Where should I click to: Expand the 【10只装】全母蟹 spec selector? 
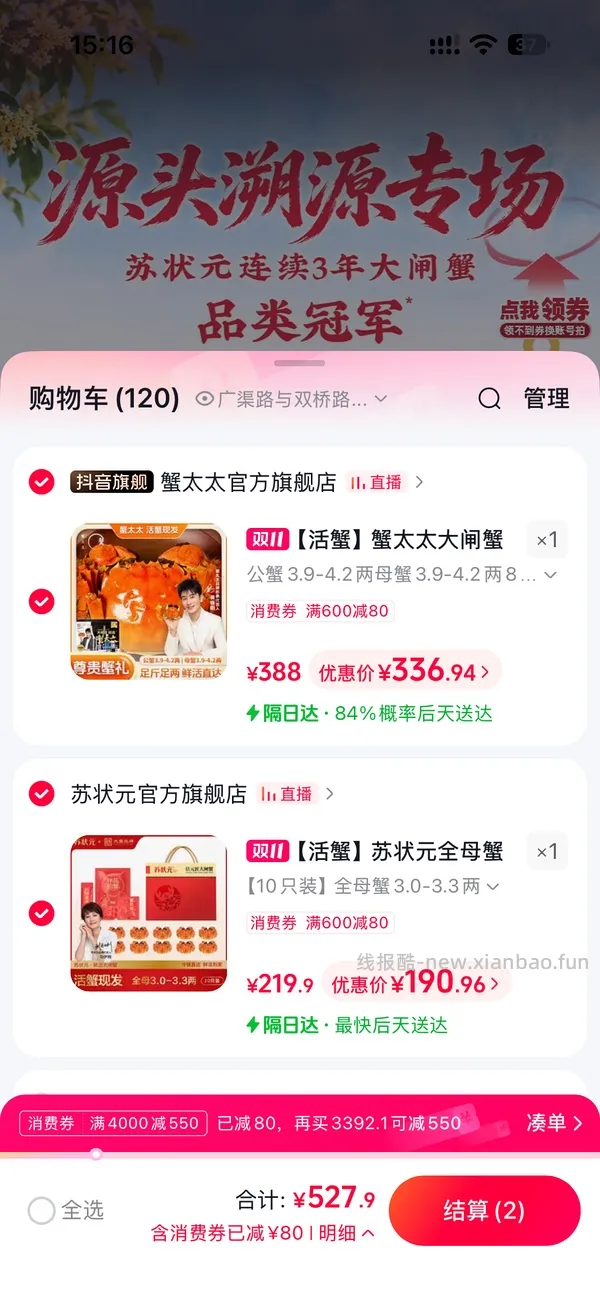click(x=373, y=886)
